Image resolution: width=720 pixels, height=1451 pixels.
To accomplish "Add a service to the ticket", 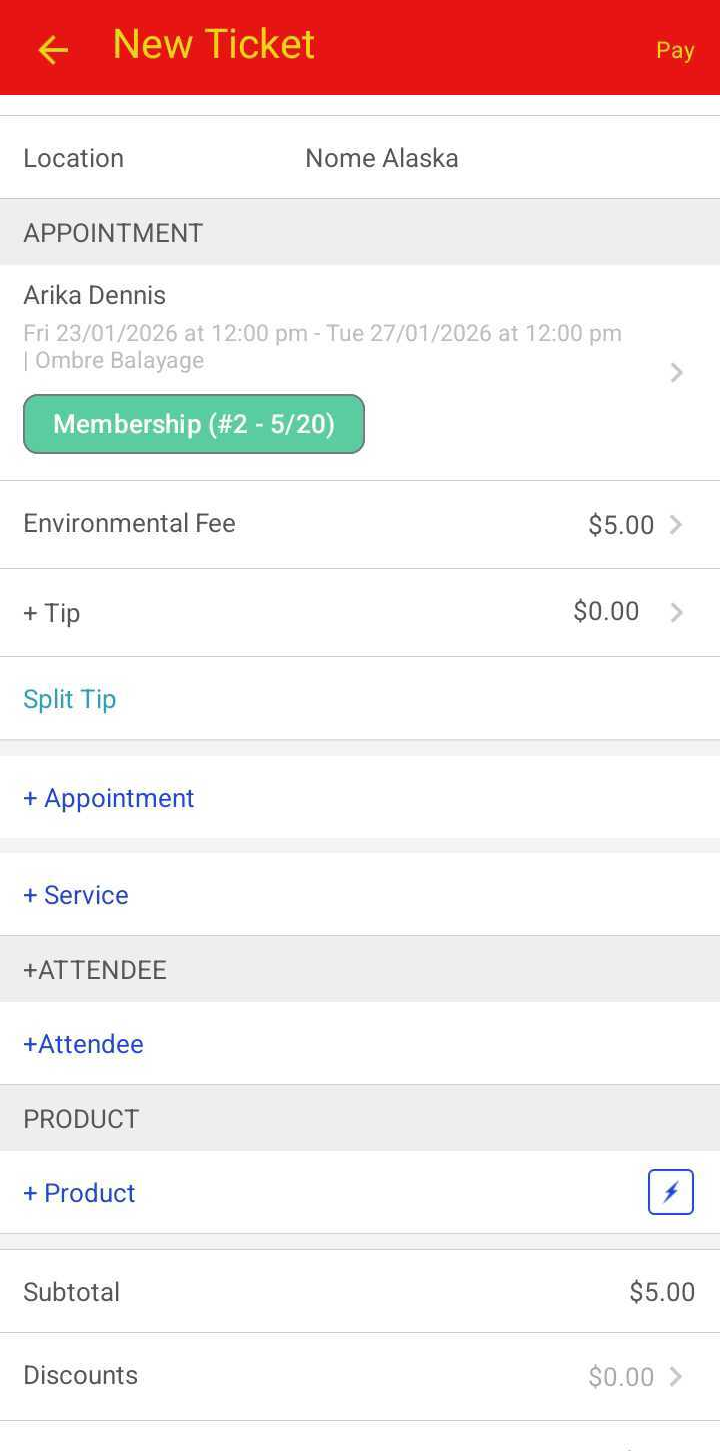I will [x=76, y=895].
